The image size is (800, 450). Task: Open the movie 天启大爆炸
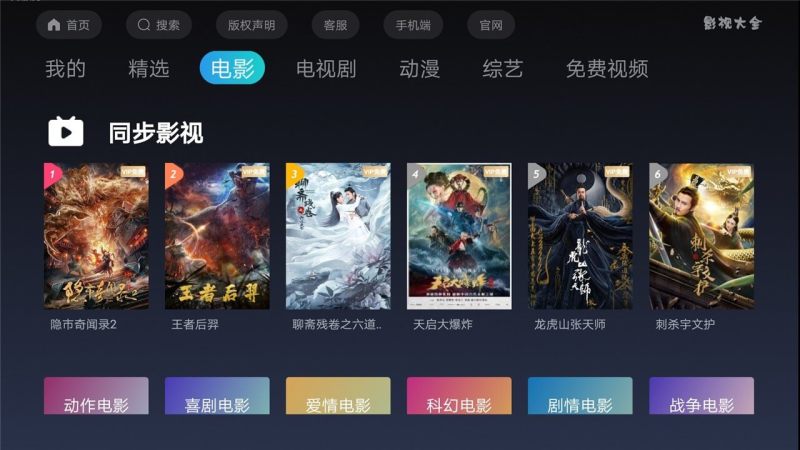click(459, 236)
